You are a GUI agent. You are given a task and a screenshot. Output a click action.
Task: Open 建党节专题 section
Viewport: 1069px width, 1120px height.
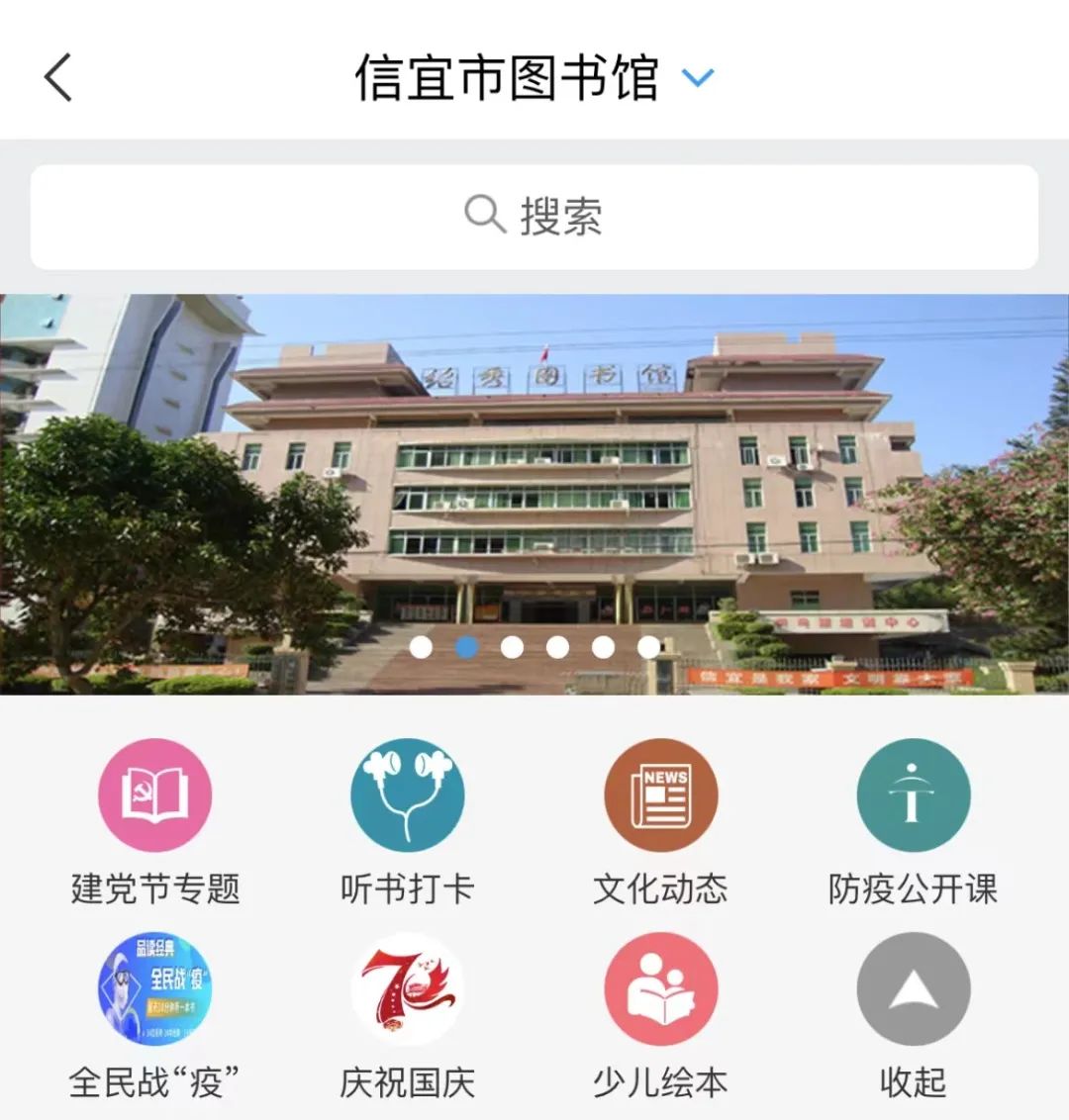click(x=155, y=796)
